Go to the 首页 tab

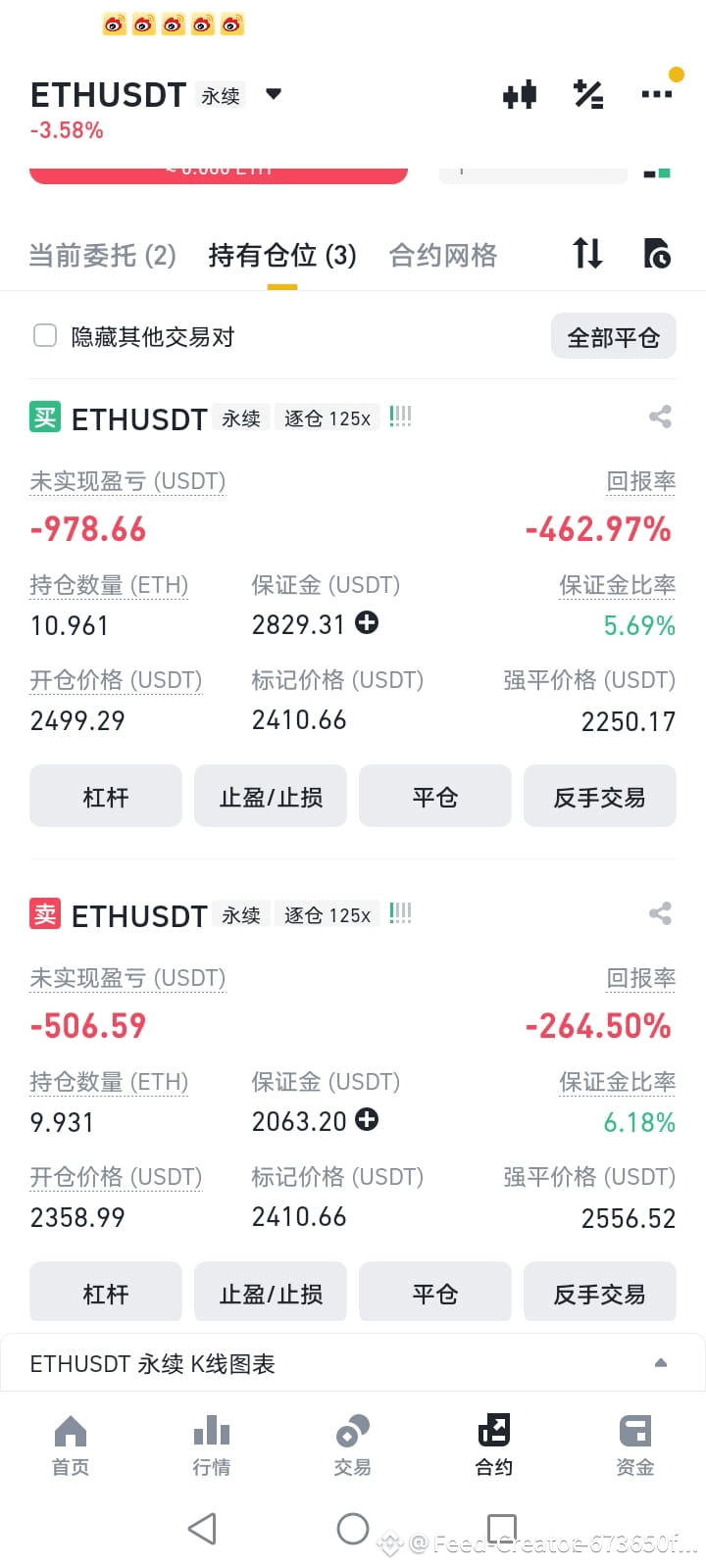pyautogui.click(x=71, y=1445)
